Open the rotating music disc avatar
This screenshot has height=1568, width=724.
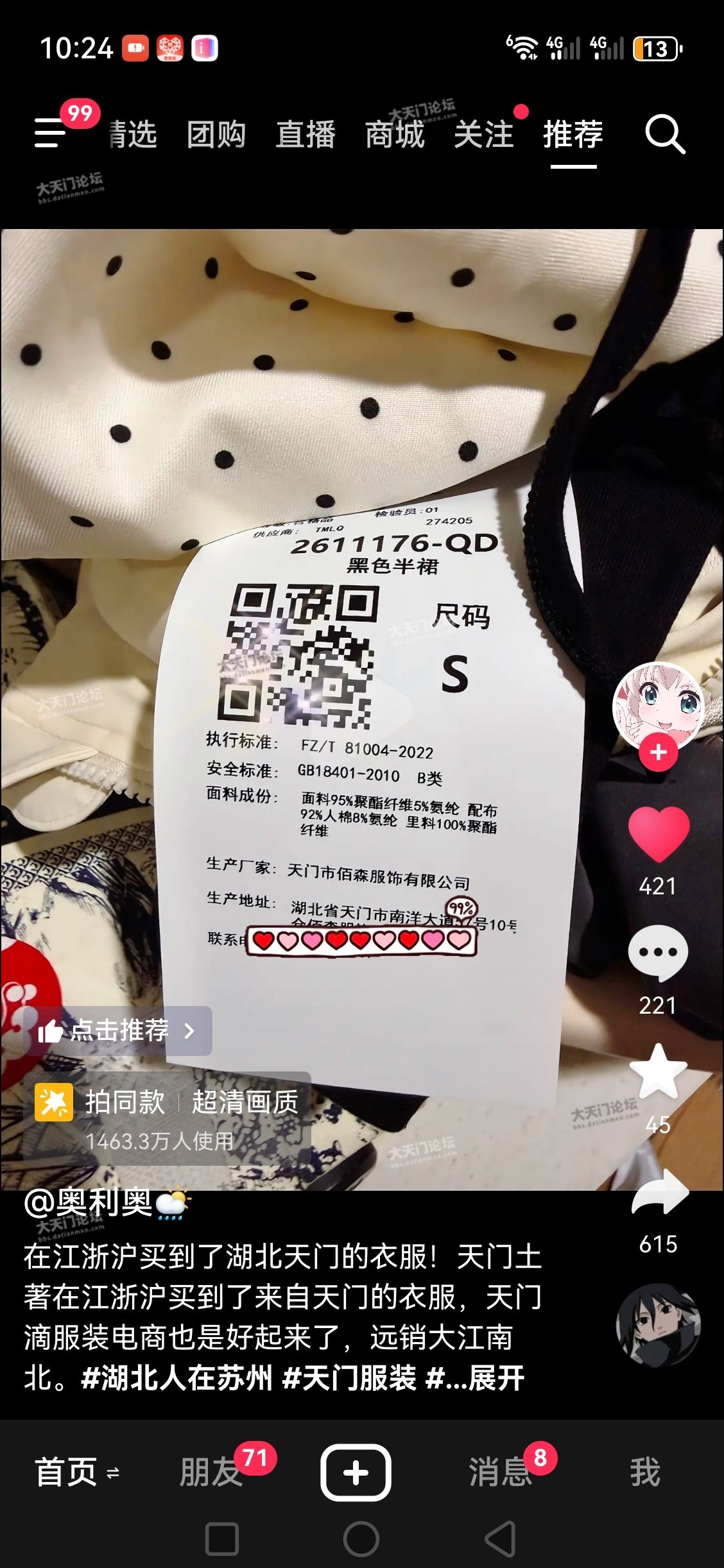coord(659,1325)
